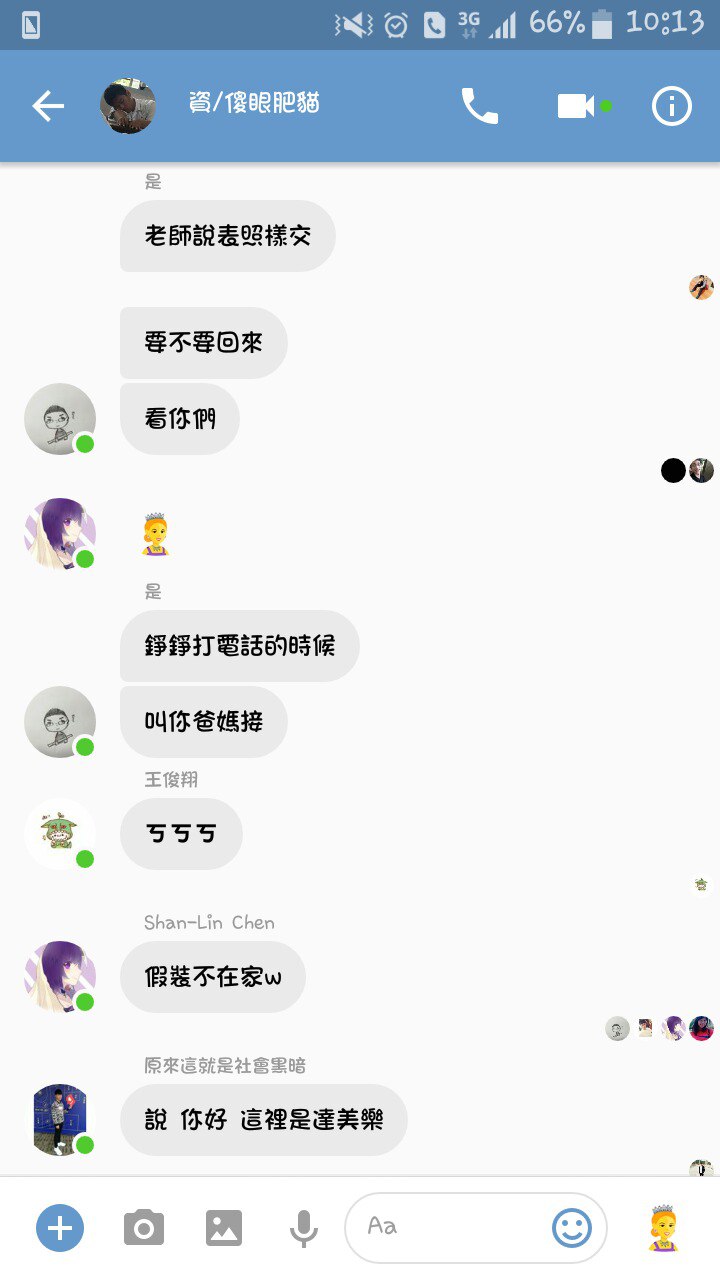Send the princess emoji quick reaction

tap(663, 1229)
